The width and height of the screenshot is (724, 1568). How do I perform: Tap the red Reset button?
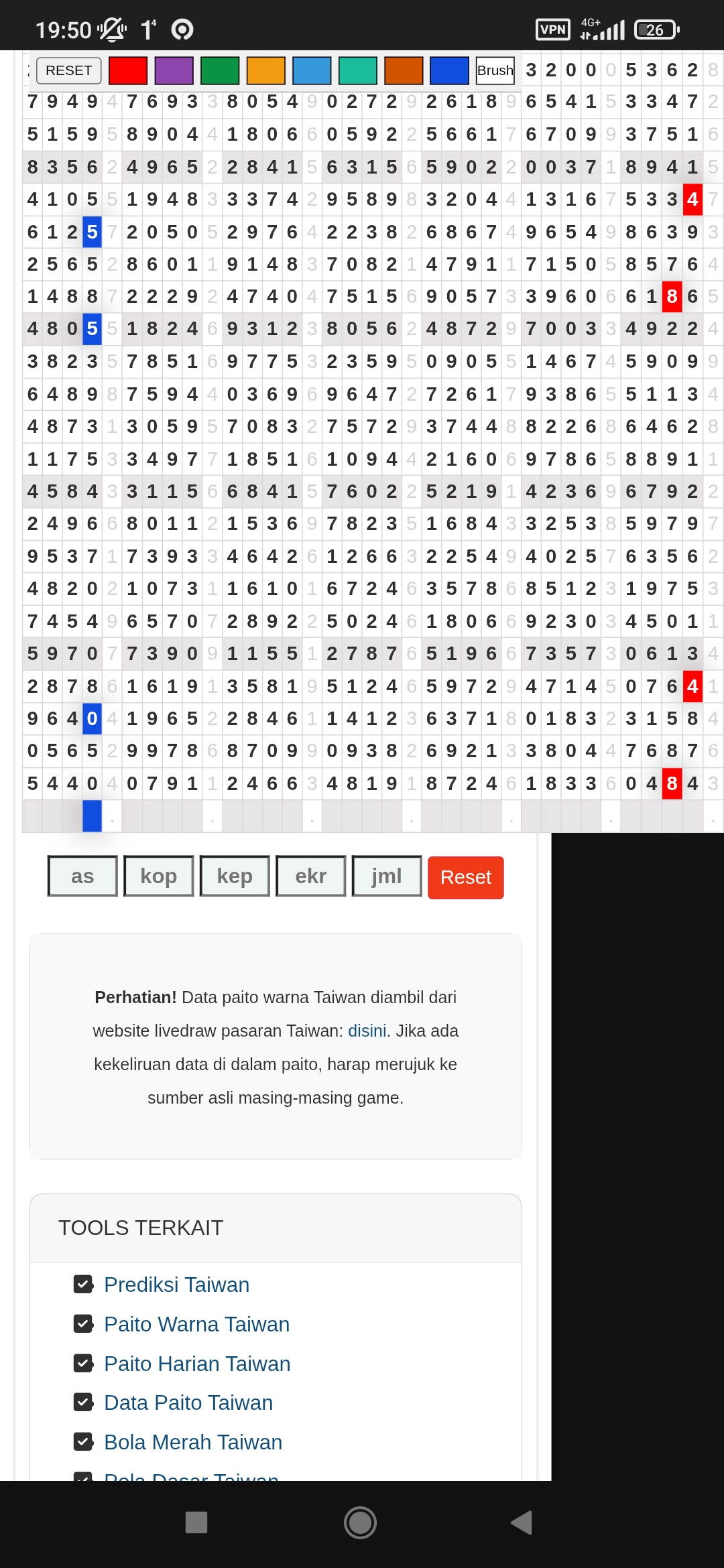point(466,877)
